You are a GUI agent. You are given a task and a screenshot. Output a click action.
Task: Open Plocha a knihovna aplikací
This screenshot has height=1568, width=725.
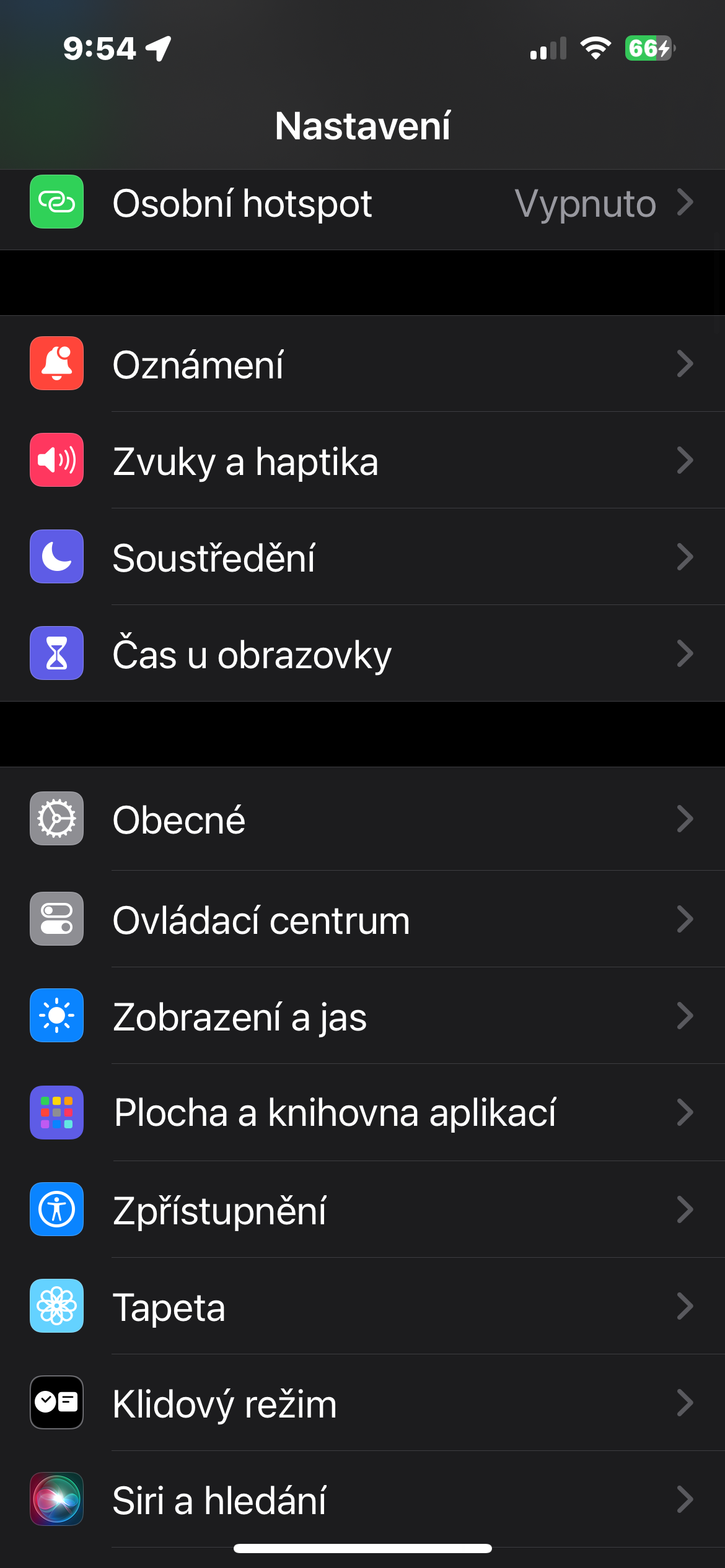pos(362,1113)
